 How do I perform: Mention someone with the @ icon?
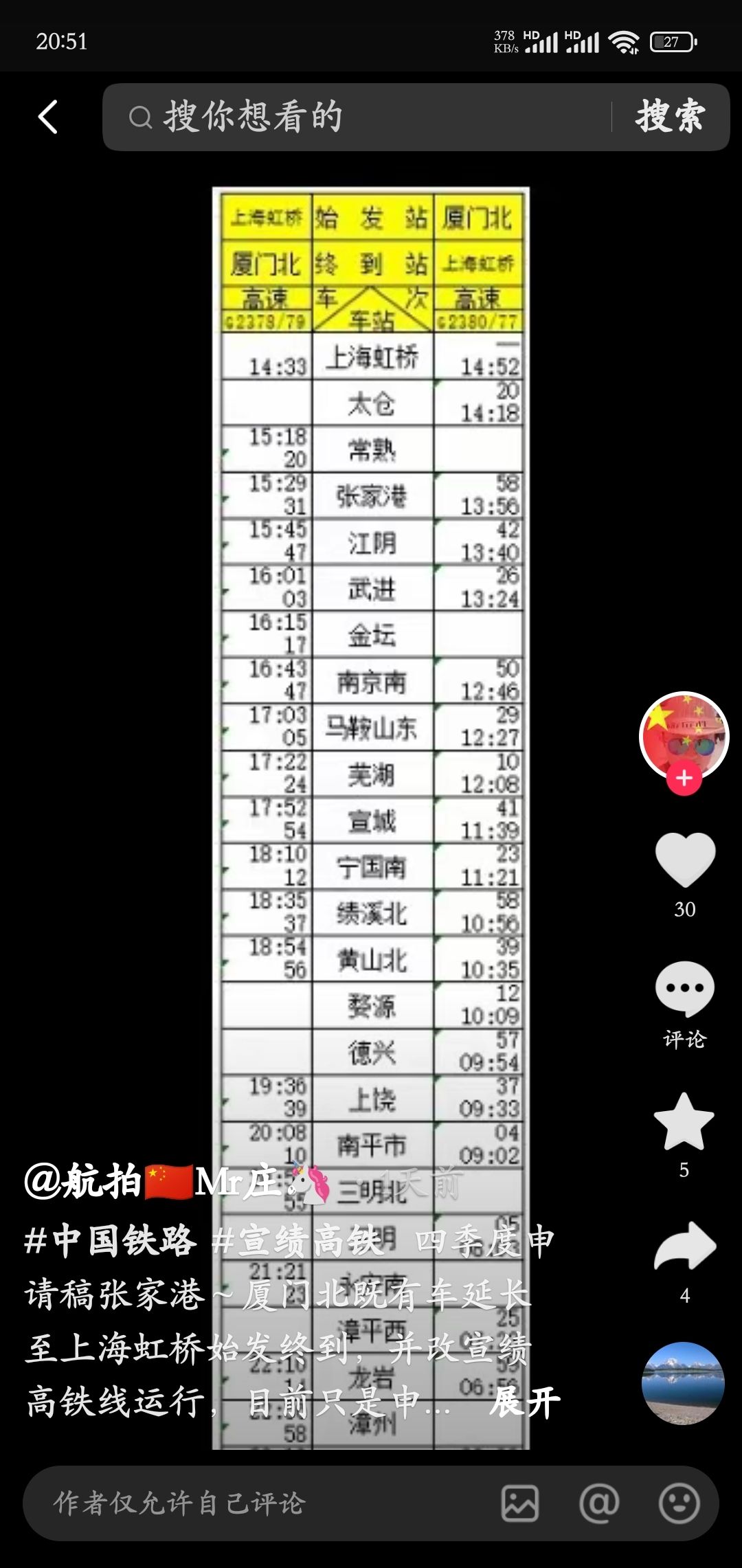tap(599, 1503)
